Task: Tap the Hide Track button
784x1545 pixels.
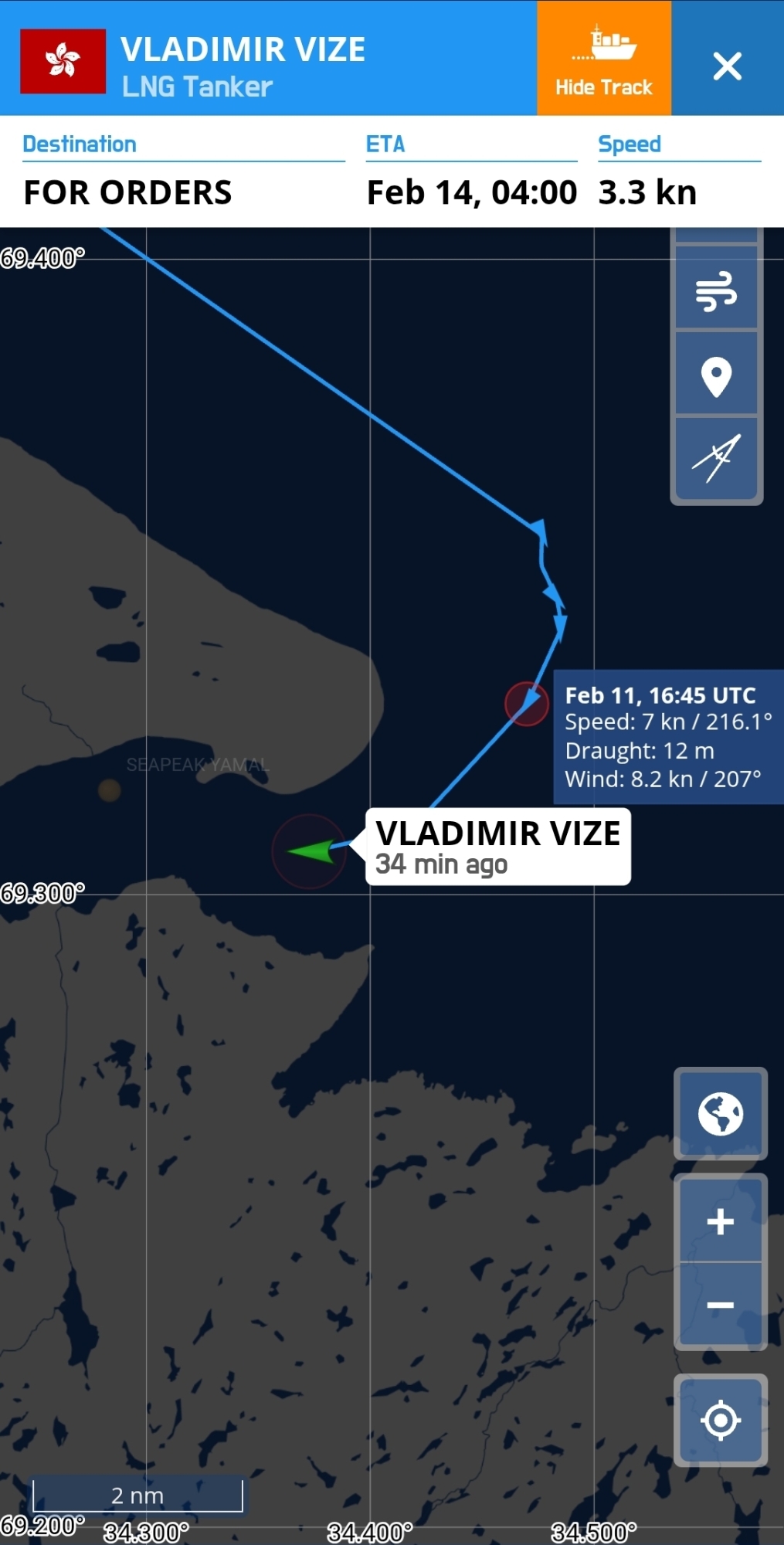Action: pos(603,59)
